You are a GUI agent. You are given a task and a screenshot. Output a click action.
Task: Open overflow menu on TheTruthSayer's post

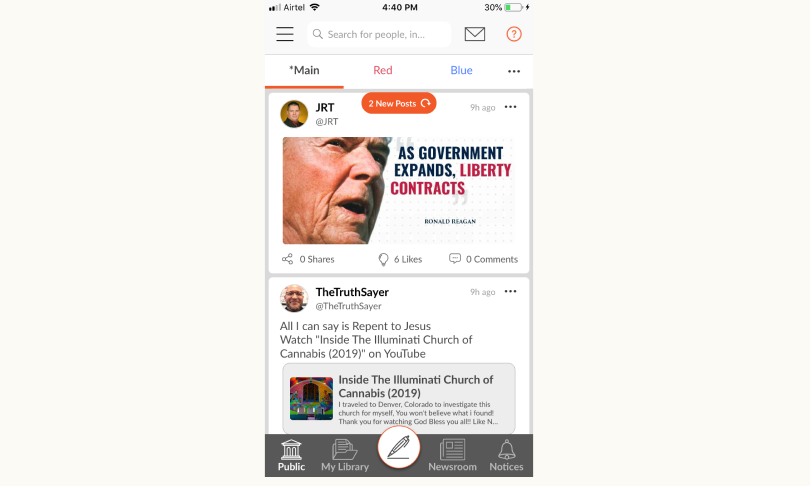[x=511, y=291]
